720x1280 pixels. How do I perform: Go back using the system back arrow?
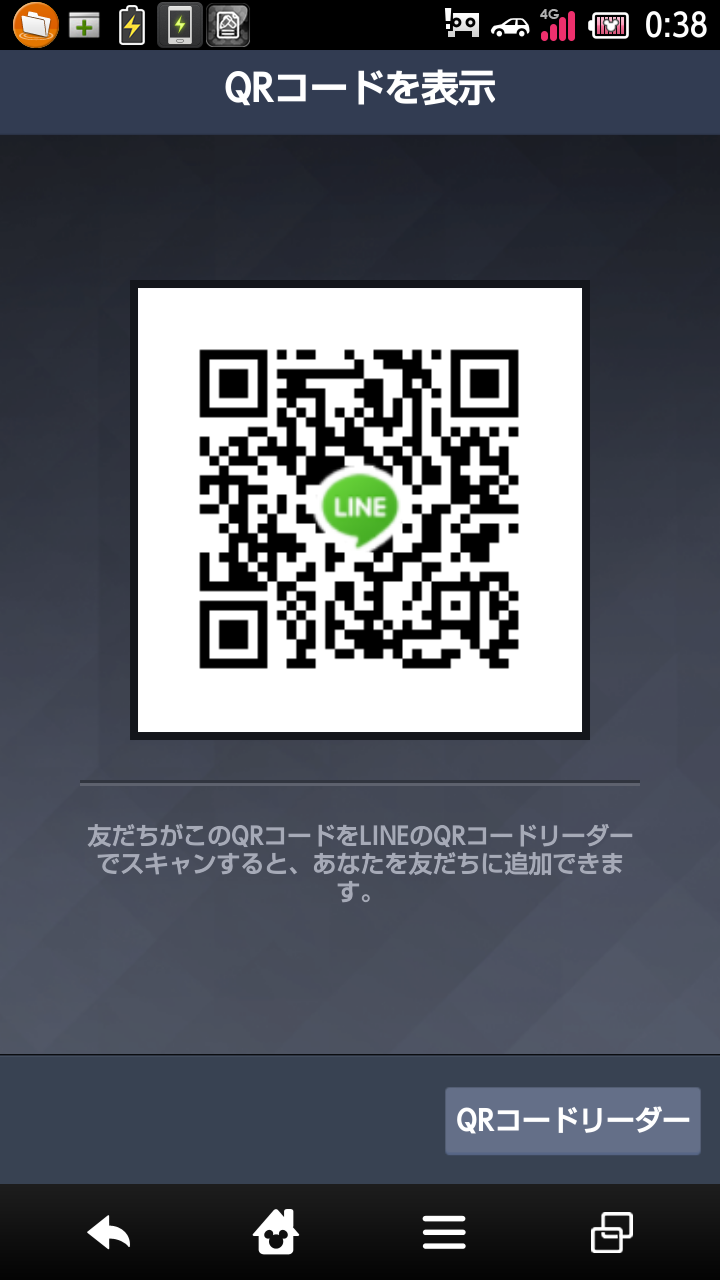point(109,1232)
